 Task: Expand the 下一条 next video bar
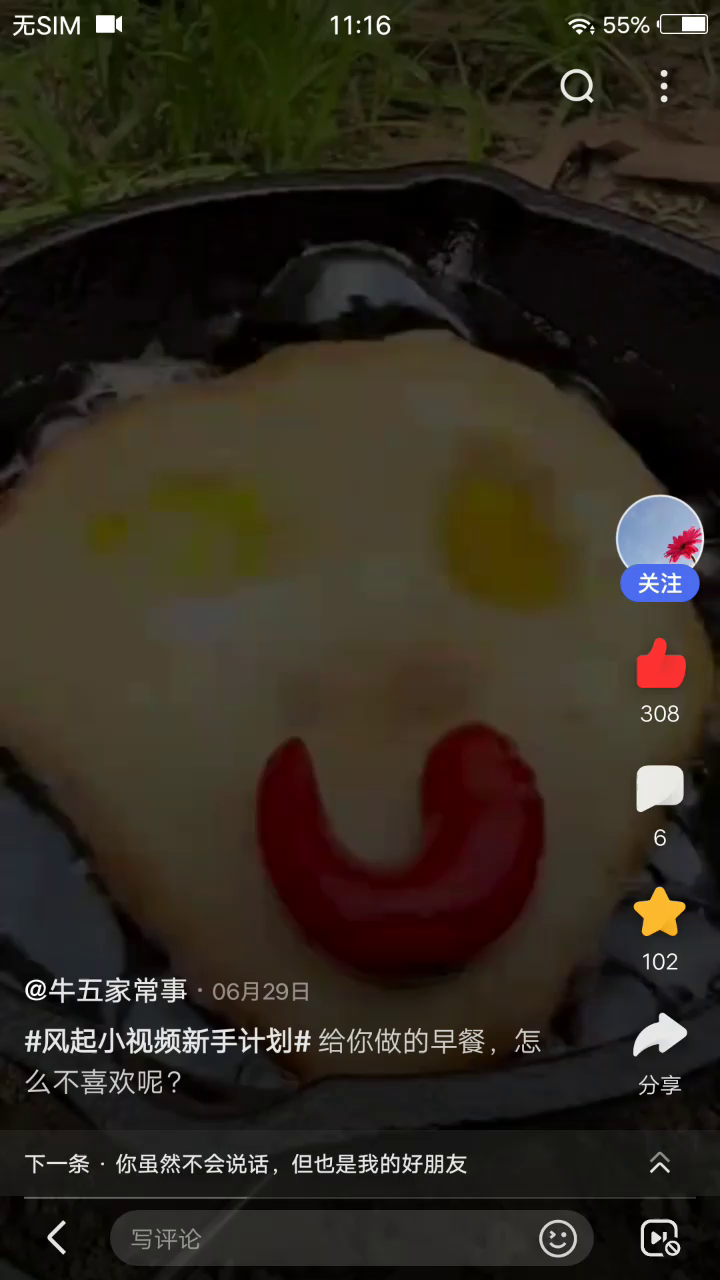659,1163
